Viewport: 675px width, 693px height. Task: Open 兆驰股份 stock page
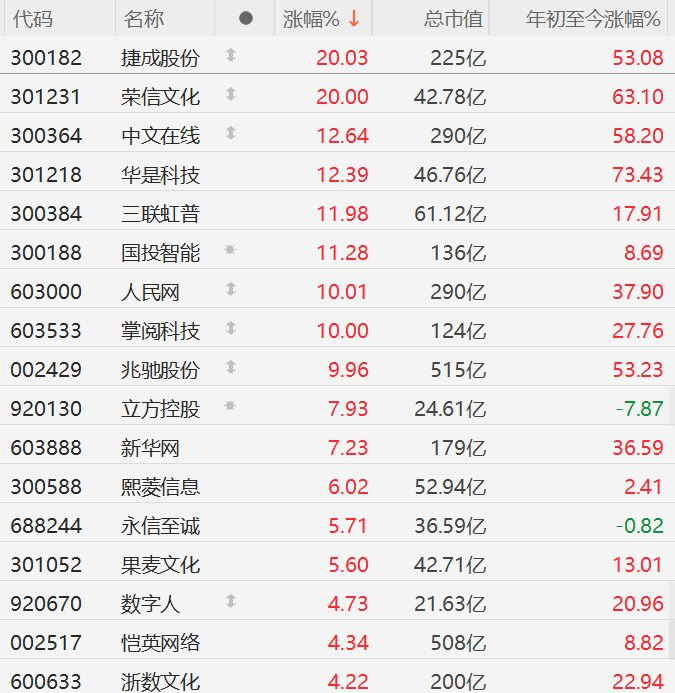(x=160, y=370)
